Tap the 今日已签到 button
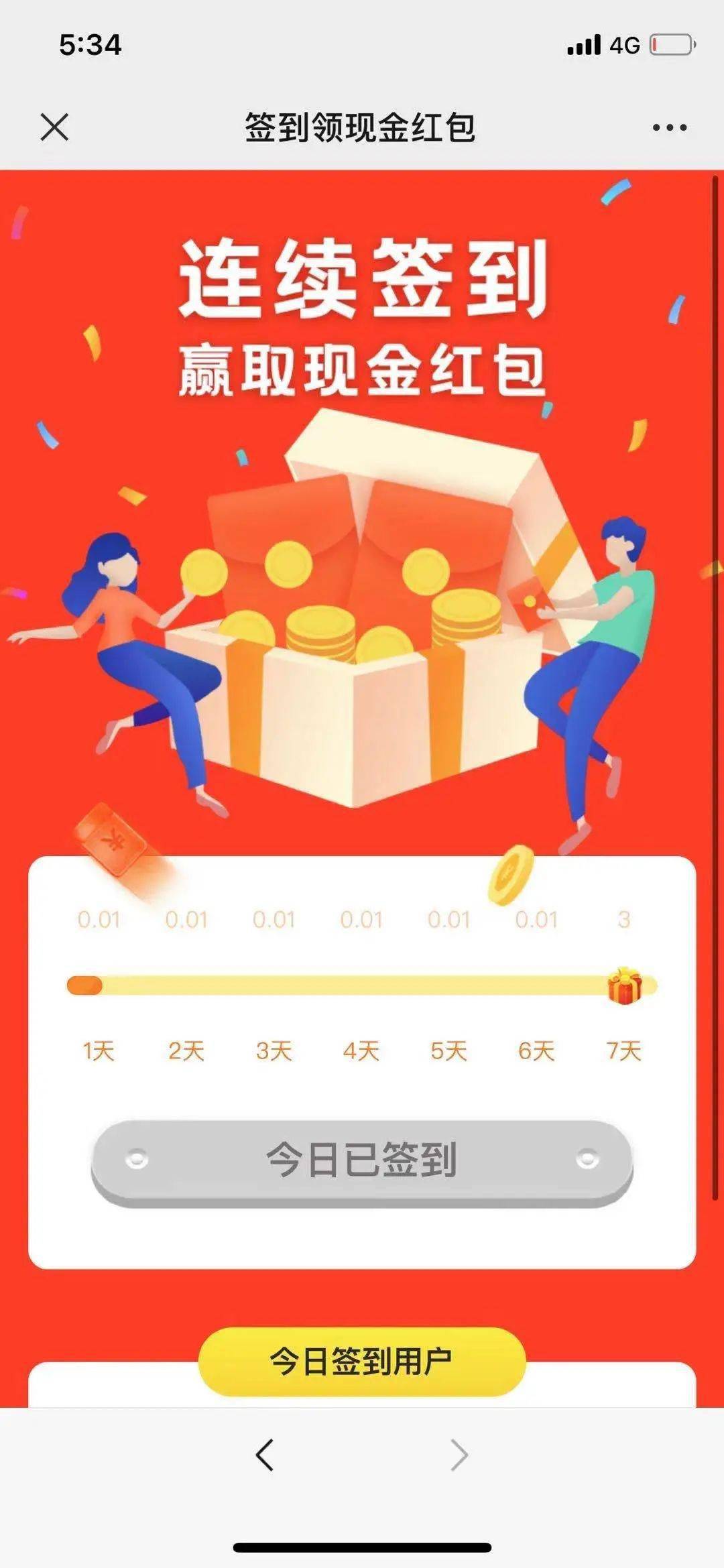This screenshot has height=1568, width=724. click(362, 1162)
